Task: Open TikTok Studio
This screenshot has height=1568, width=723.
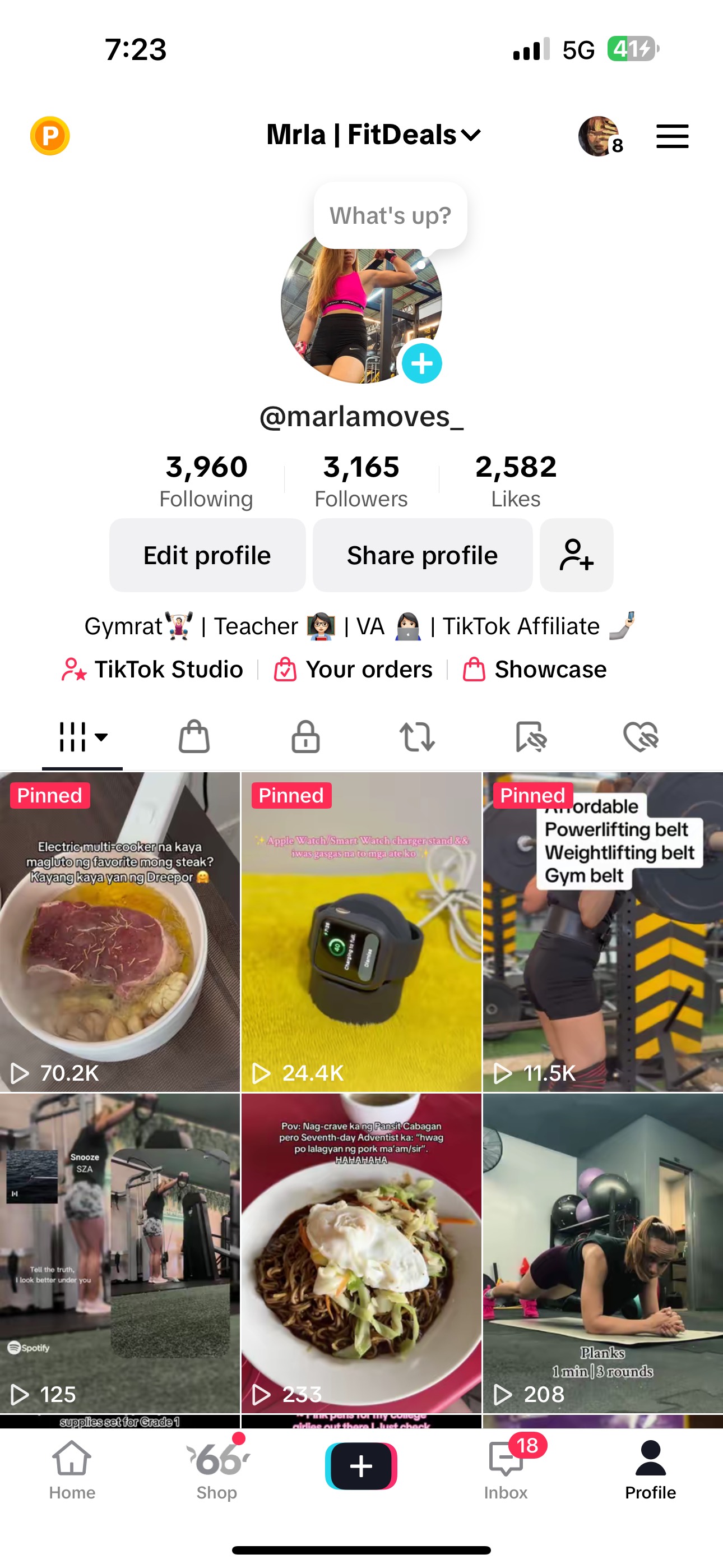Action: [x=153, y=670]
